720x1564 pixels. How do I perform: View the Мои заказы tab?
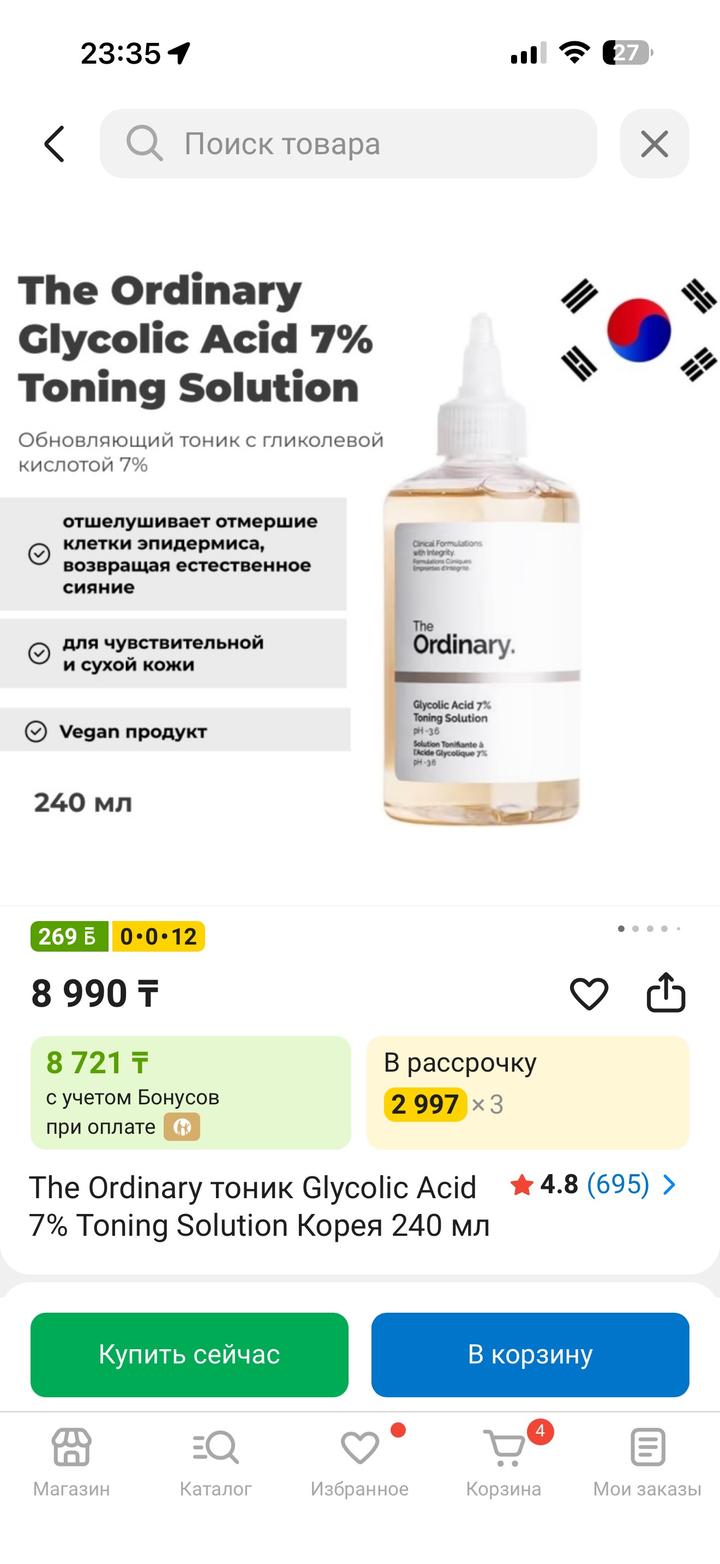coord(647,1461)
